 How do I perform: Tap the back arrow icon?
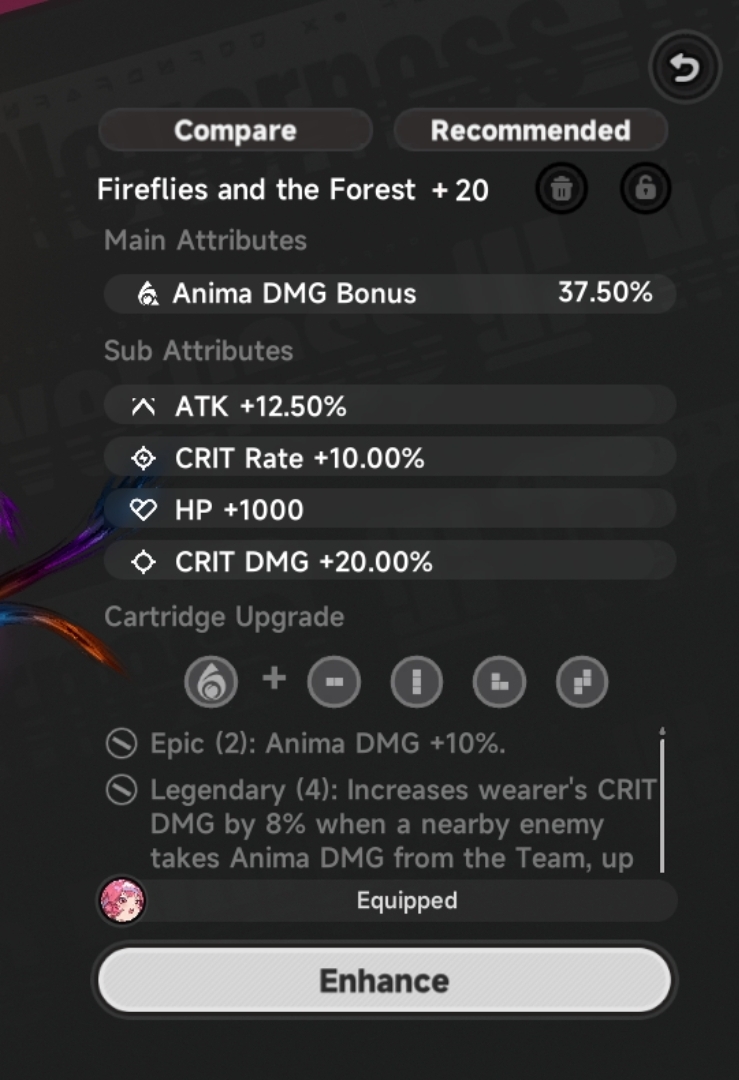pyautogui.click(x=685, y=68)
